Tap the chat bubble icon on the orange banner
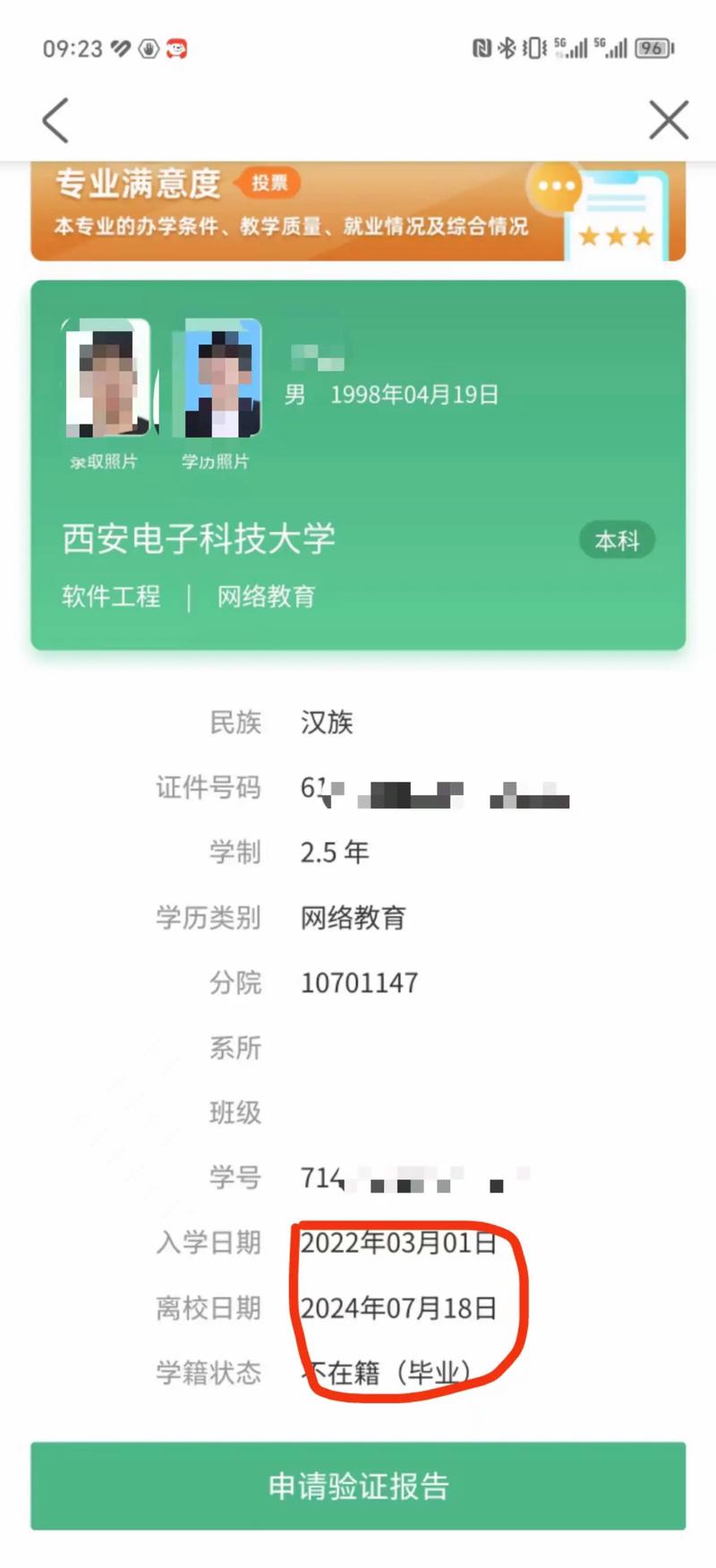 (556, 187)
